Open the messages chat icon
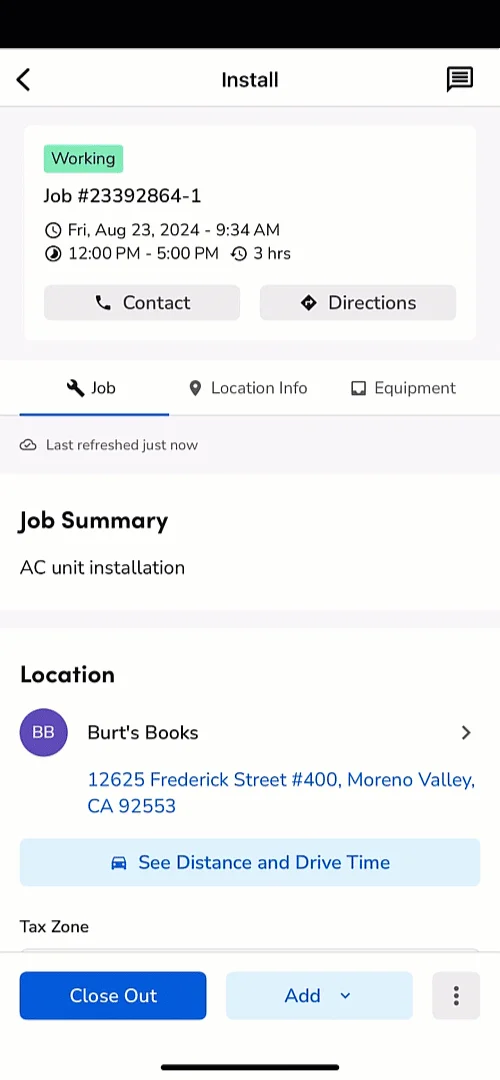500x1080 pixels. [459, 79]
